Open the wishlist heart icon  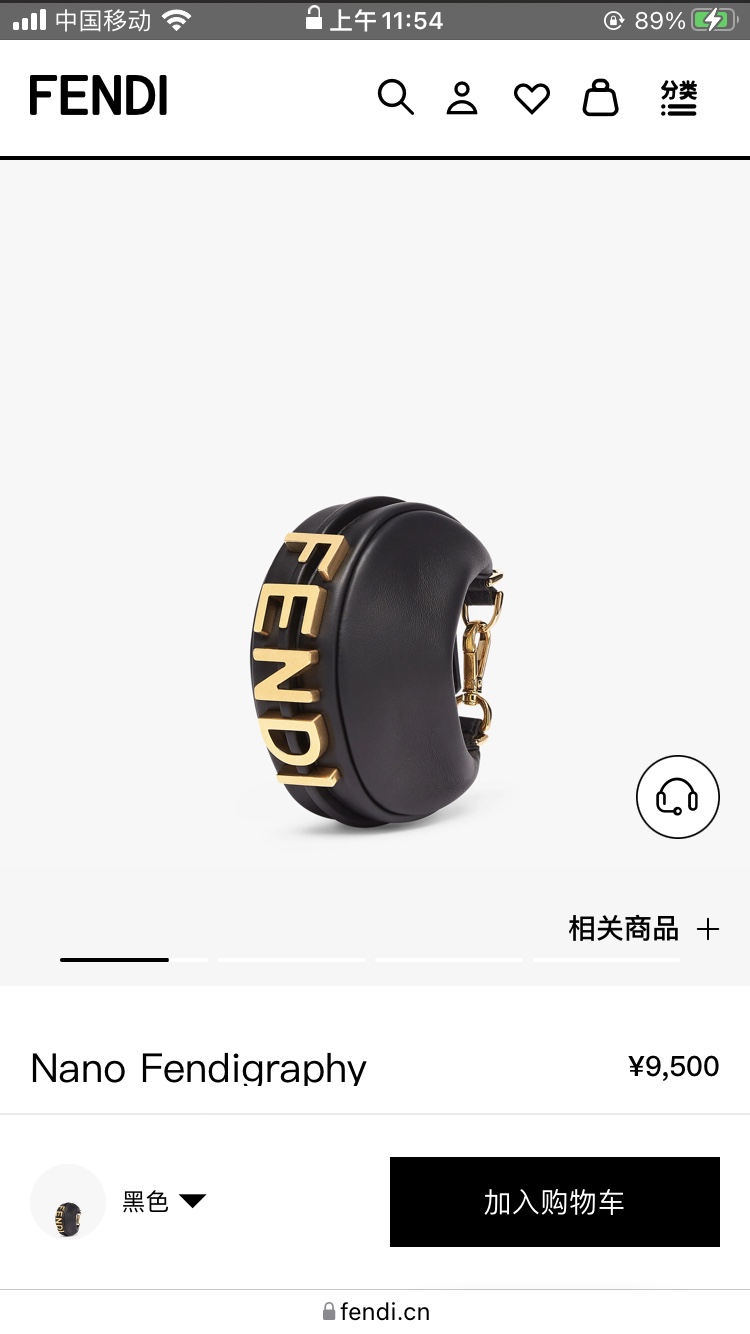(532, 98)
